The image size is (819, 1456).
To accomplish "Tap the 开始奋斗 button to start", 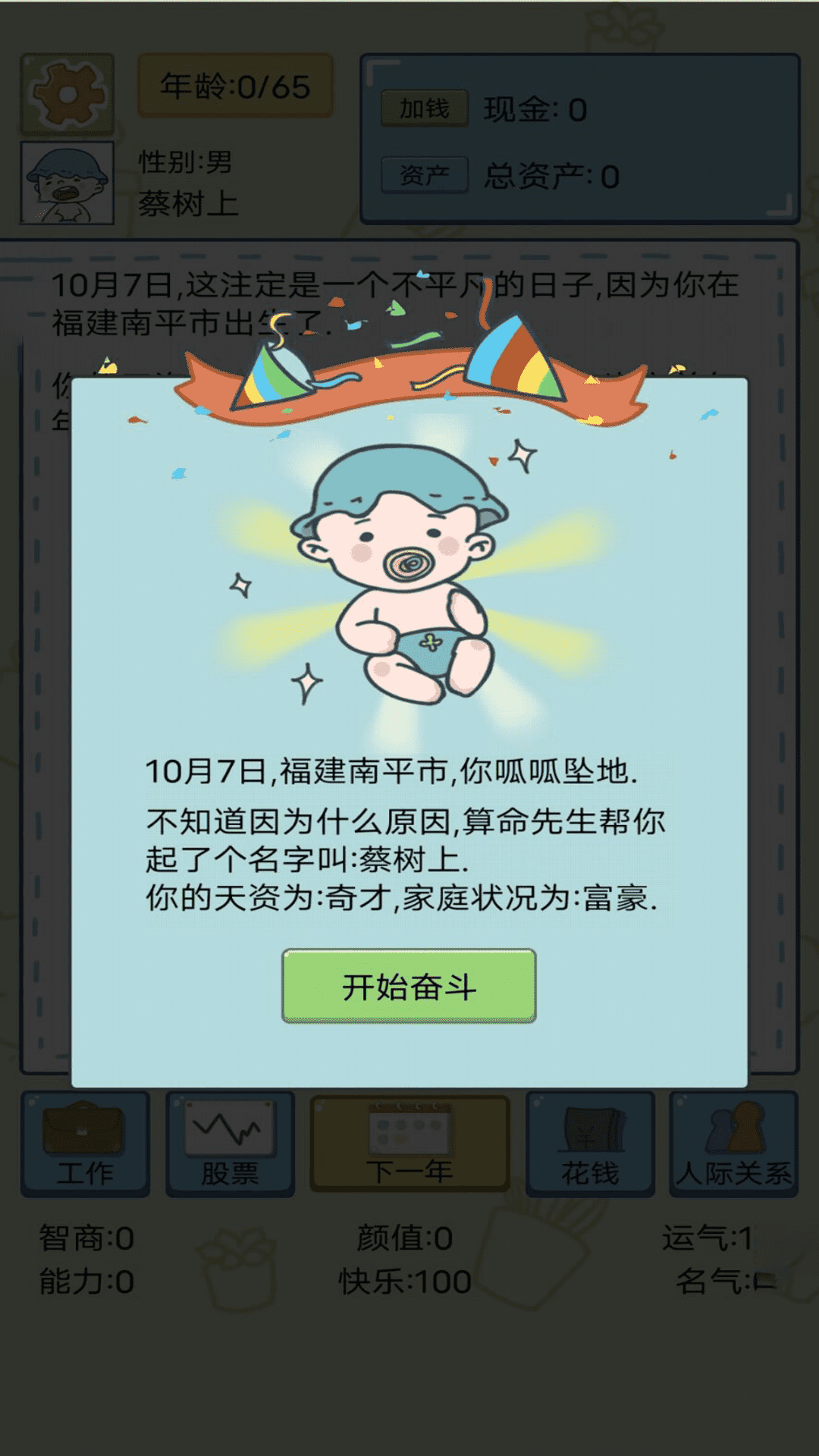I will (x=409, y=986).
